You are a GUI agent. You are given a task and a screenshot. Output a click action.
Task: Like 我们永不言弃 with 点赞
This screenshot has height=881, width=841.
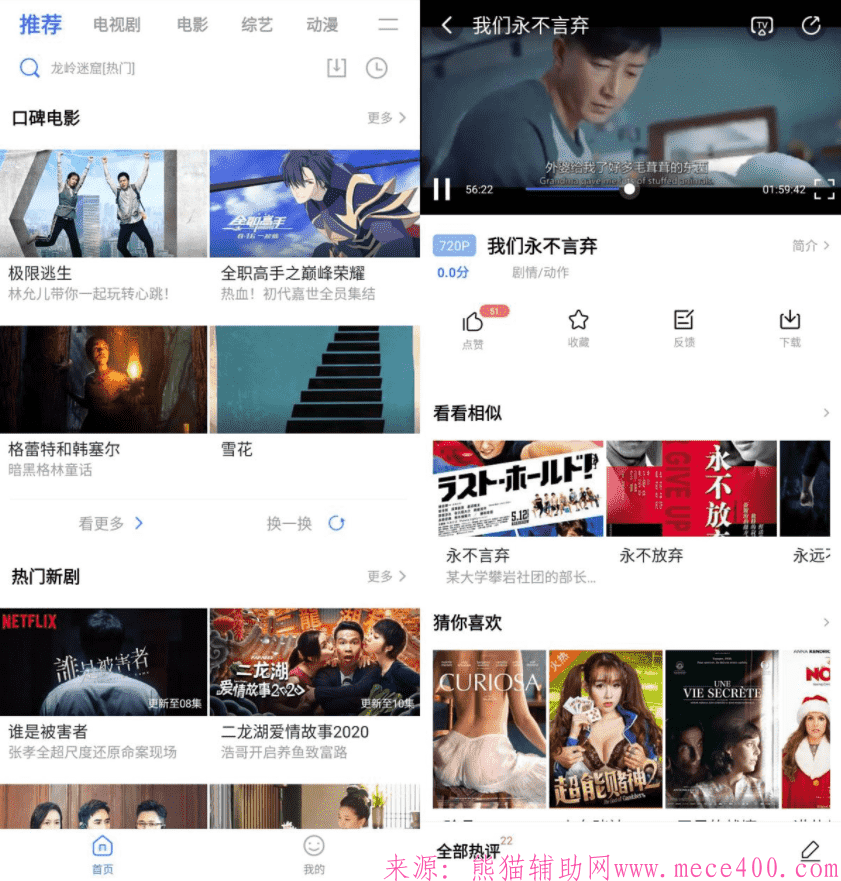click(473, 327)
